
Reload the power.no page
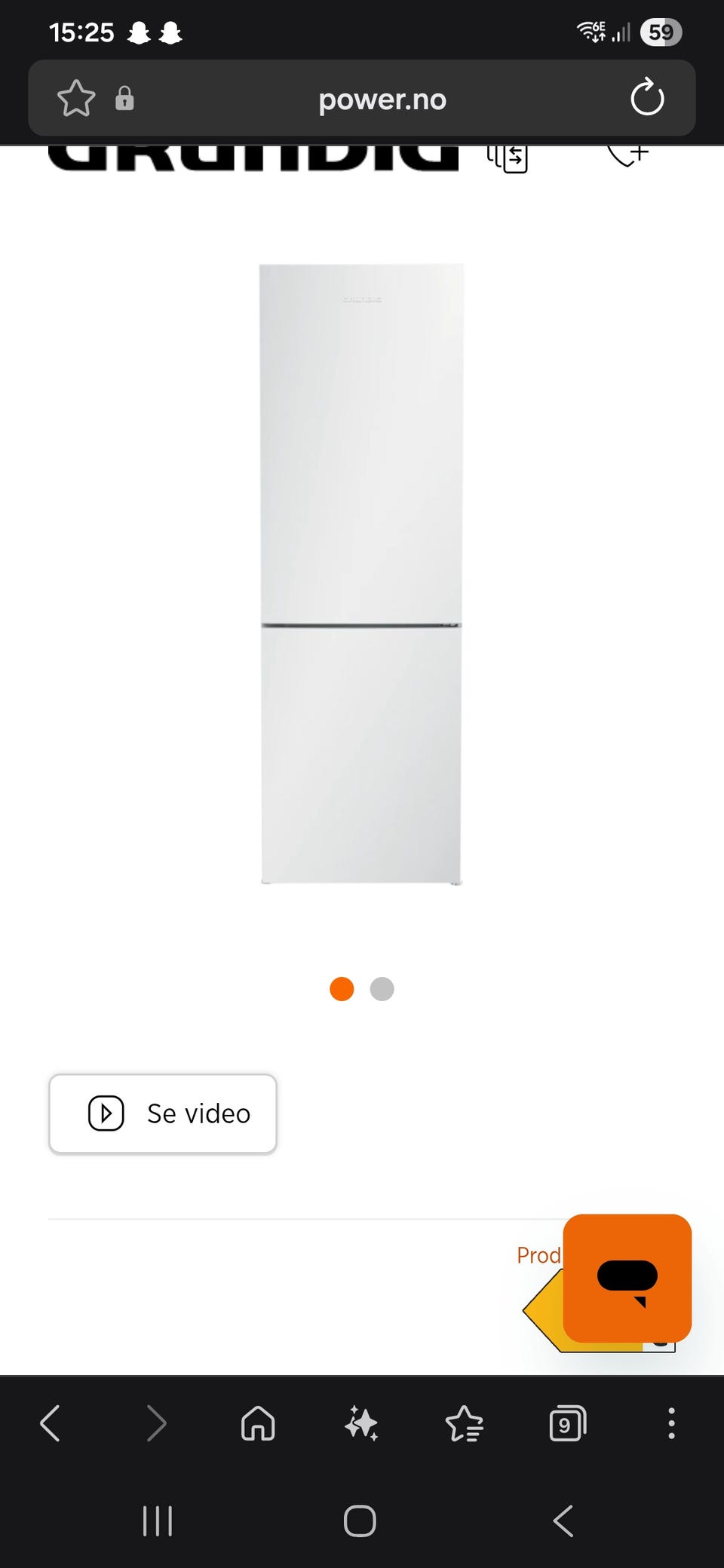(647, 98)
